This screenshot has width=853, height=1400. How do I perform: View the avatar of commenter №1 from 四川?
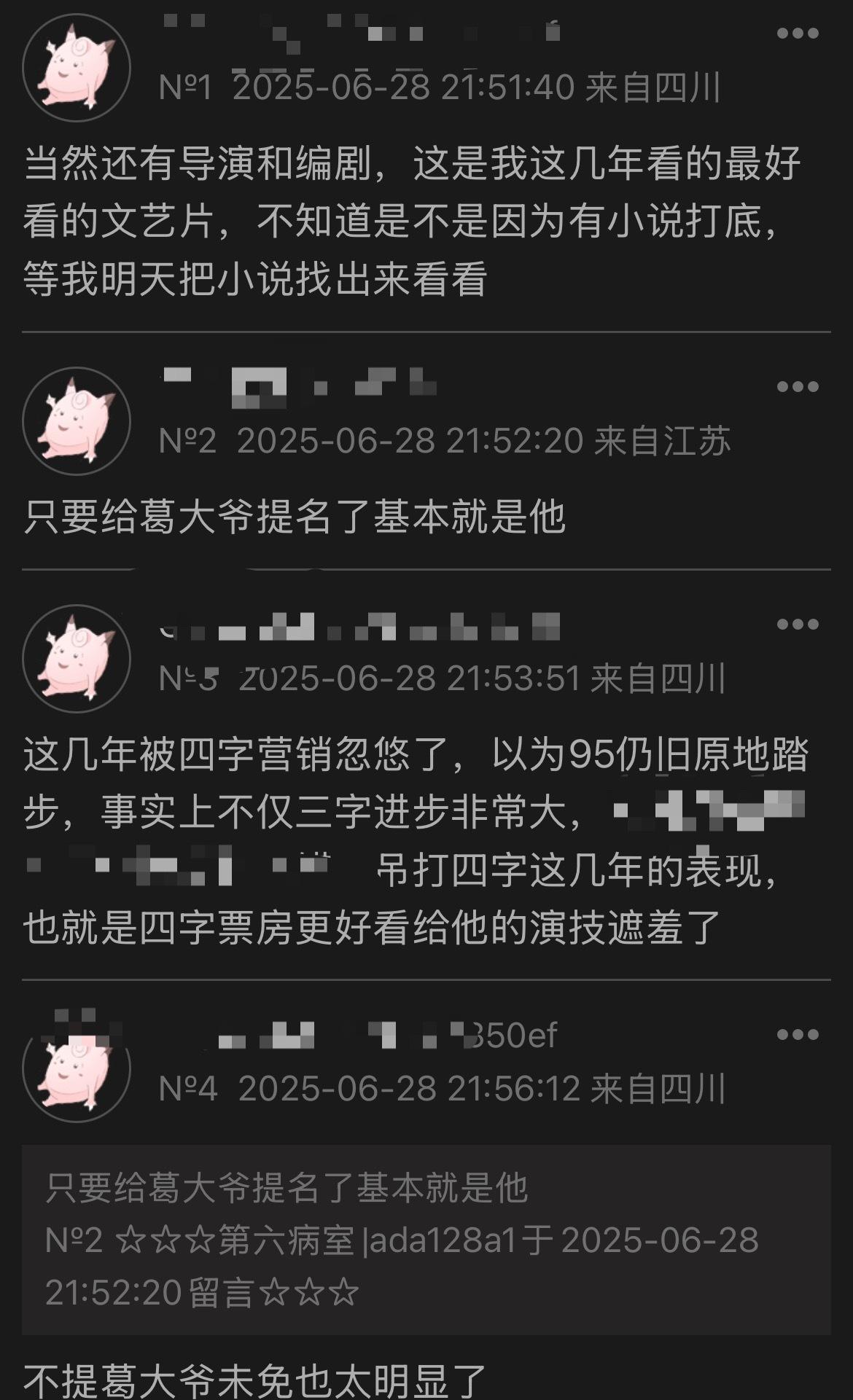pyautogui.click(x=77, y=67)
